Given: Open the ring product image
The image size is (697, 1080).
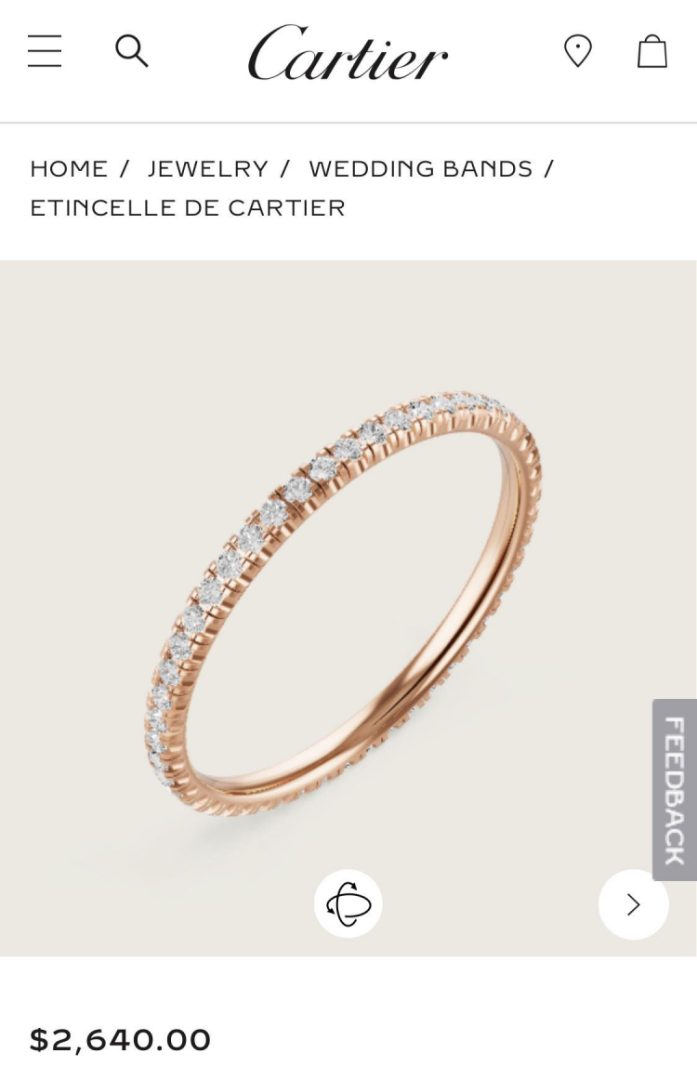Looking at the screenshot, I should pyautogui.click(x=345, y=600).
